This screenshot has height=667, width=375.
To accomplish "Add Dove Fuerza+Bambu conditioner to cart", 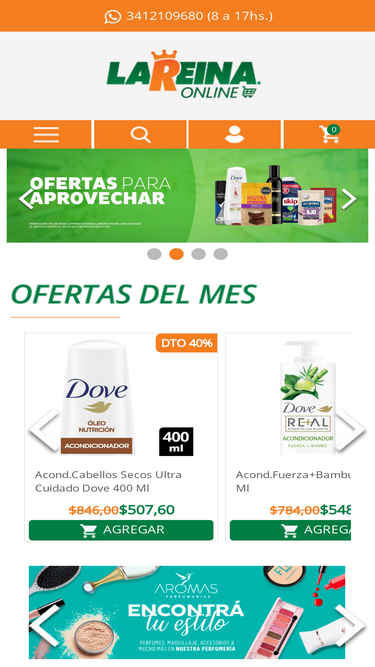I will tap(290, 530).
